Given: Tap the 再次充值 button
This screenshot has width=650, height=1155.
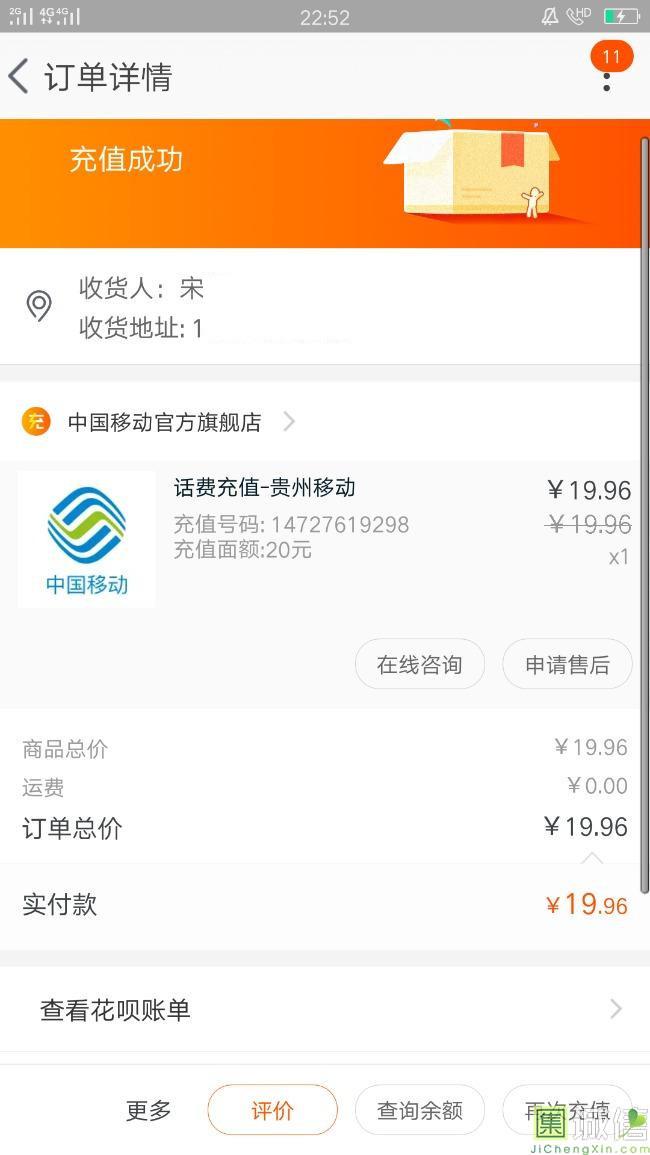Looking at the screenshot, I should [x=566, y=1110].
